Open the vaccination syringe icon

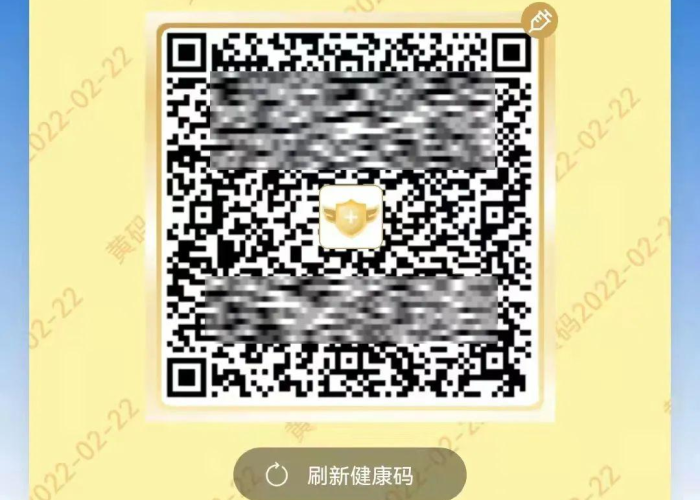pos(540,21)
